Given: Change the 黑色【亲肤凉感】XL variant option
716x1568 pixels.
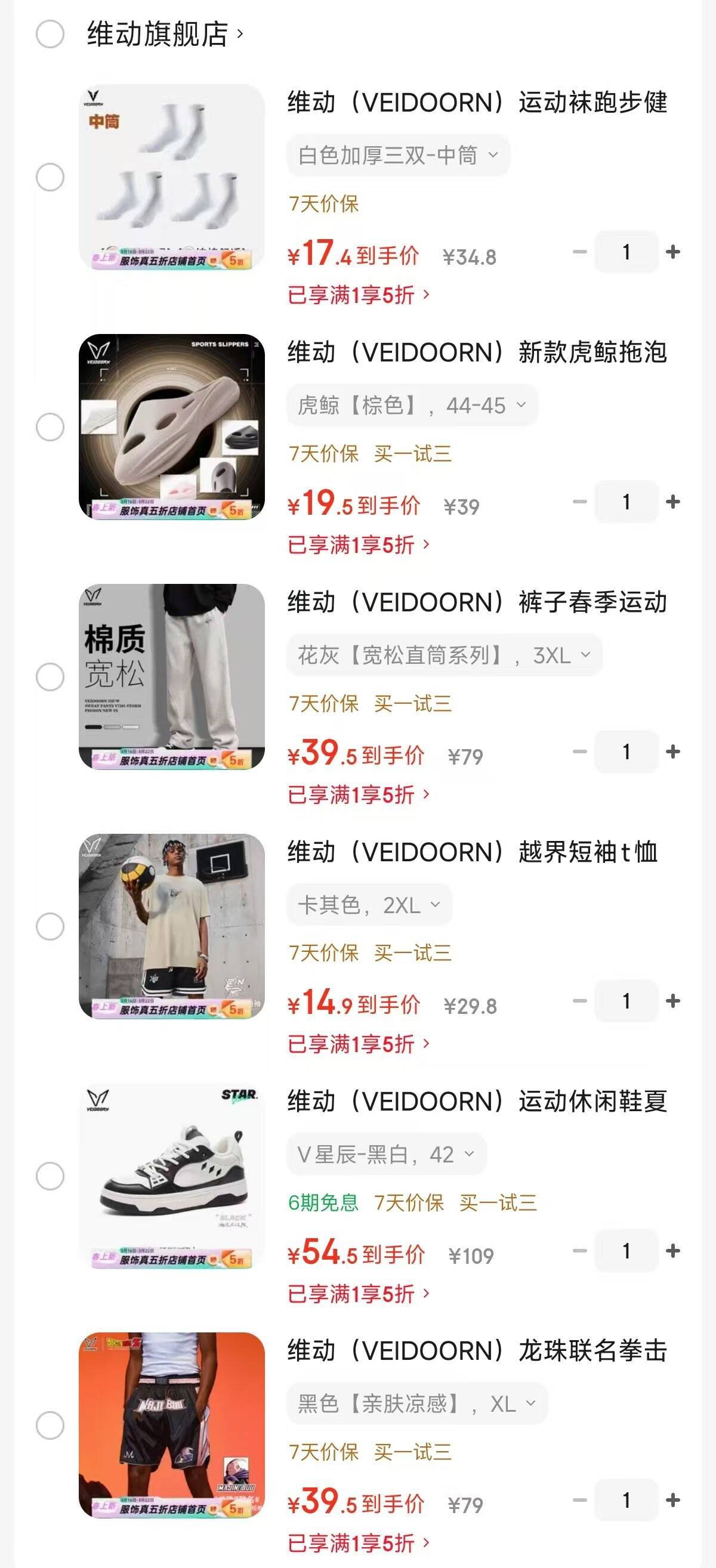Looking at the screenshot, I should 417,1404.
